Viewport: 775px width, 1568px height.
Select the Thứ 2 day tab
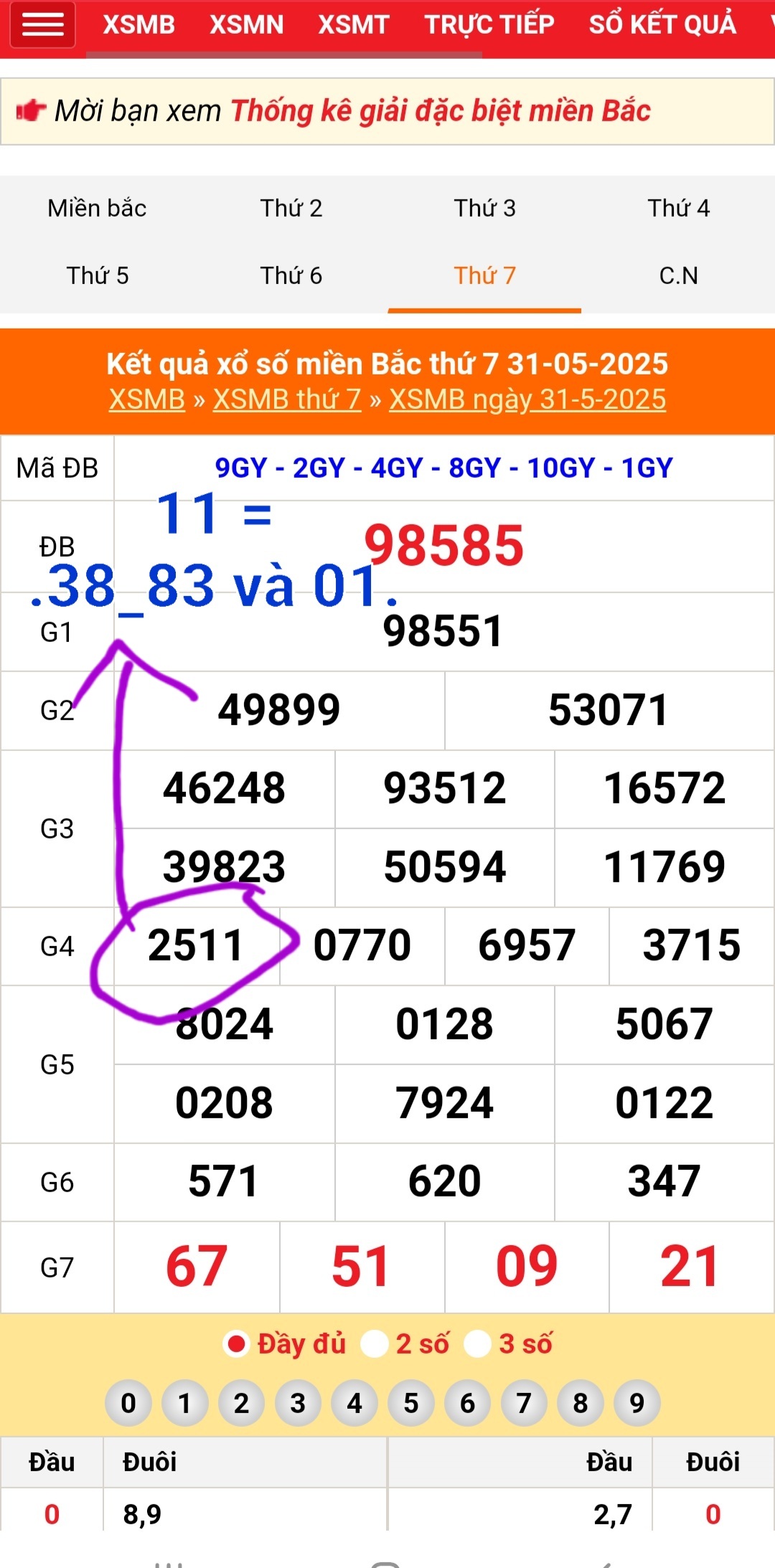[291, 208]
